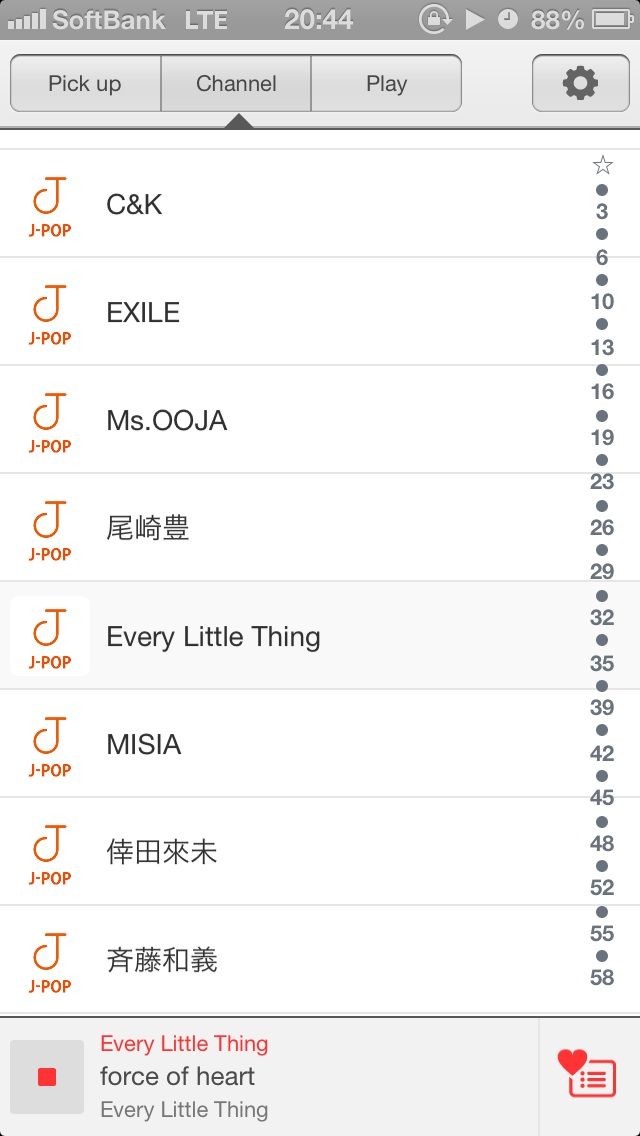Open the favorites list heart icon

coord(588,1075)
